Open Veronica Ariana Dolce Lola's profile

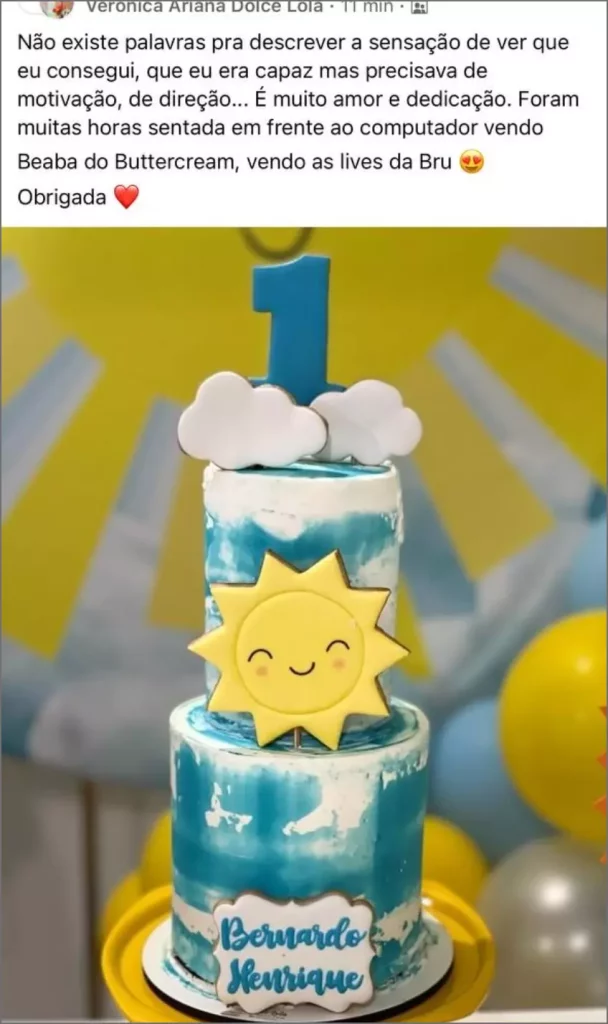[x=203, y=7]
